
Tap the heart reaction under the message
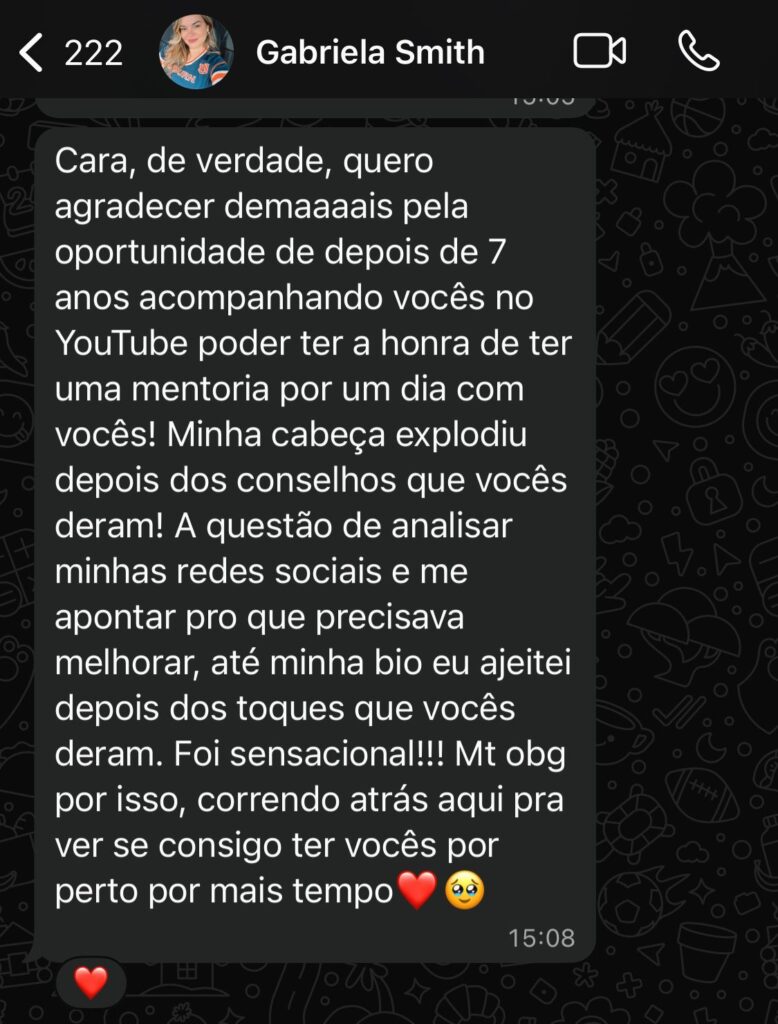coord(91,984)
